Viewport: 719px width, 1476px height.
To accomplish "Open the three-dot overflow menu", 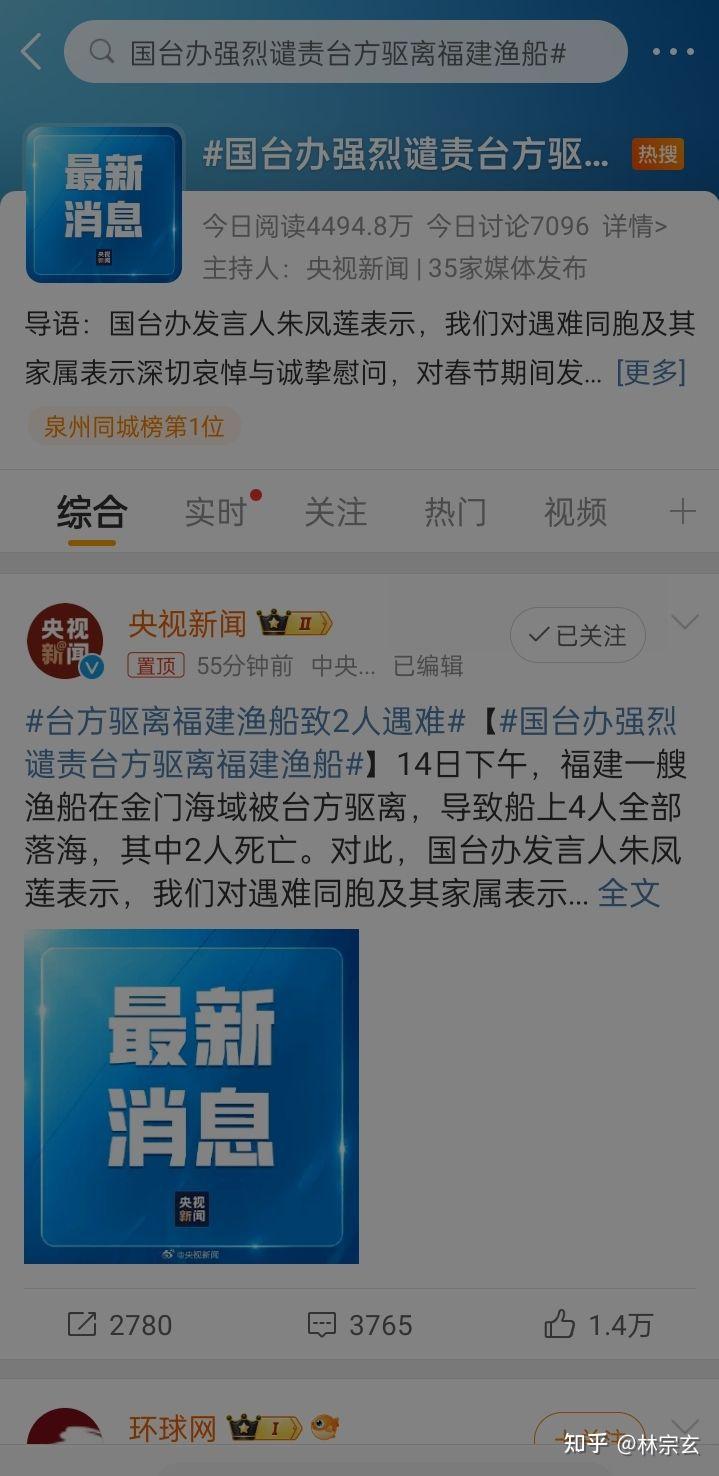I will click(673, 52).
